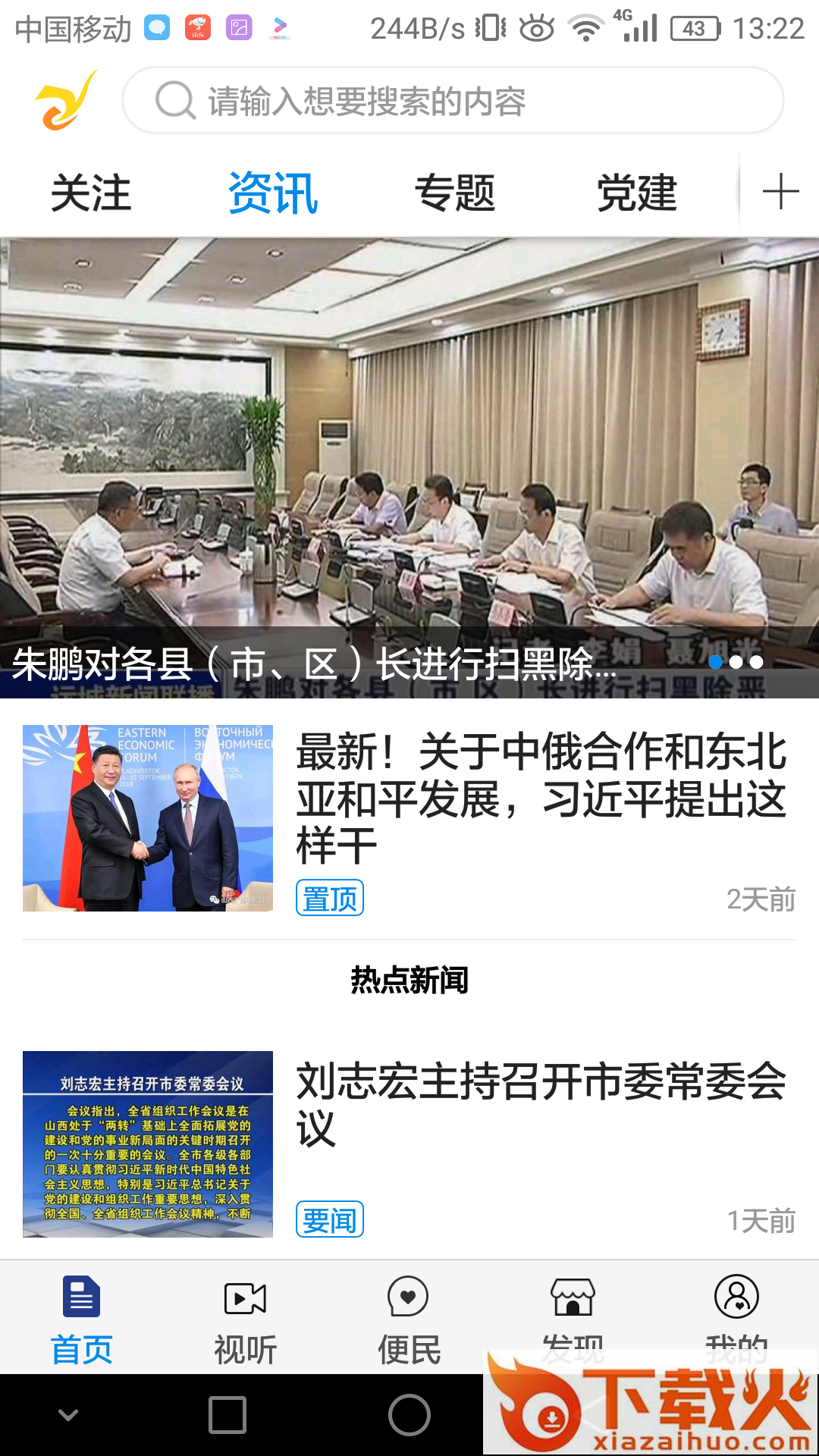The height and width of the screenshot is (1456, 819).
Task: Open the 刘志宏主持召开市委常委会议 article
Action: (540, 1104)
